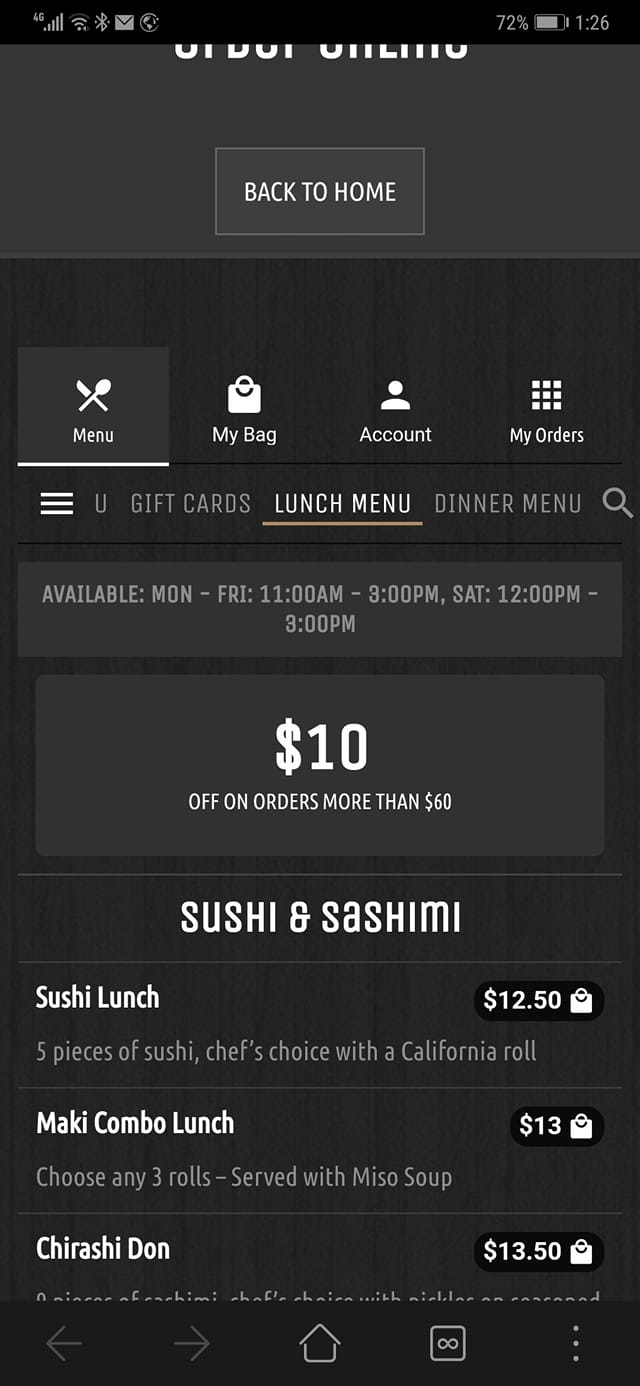Add Maki Combo Lunch for $13 to bag
The image size is (640, 1386).
(x=556, y=1126)
